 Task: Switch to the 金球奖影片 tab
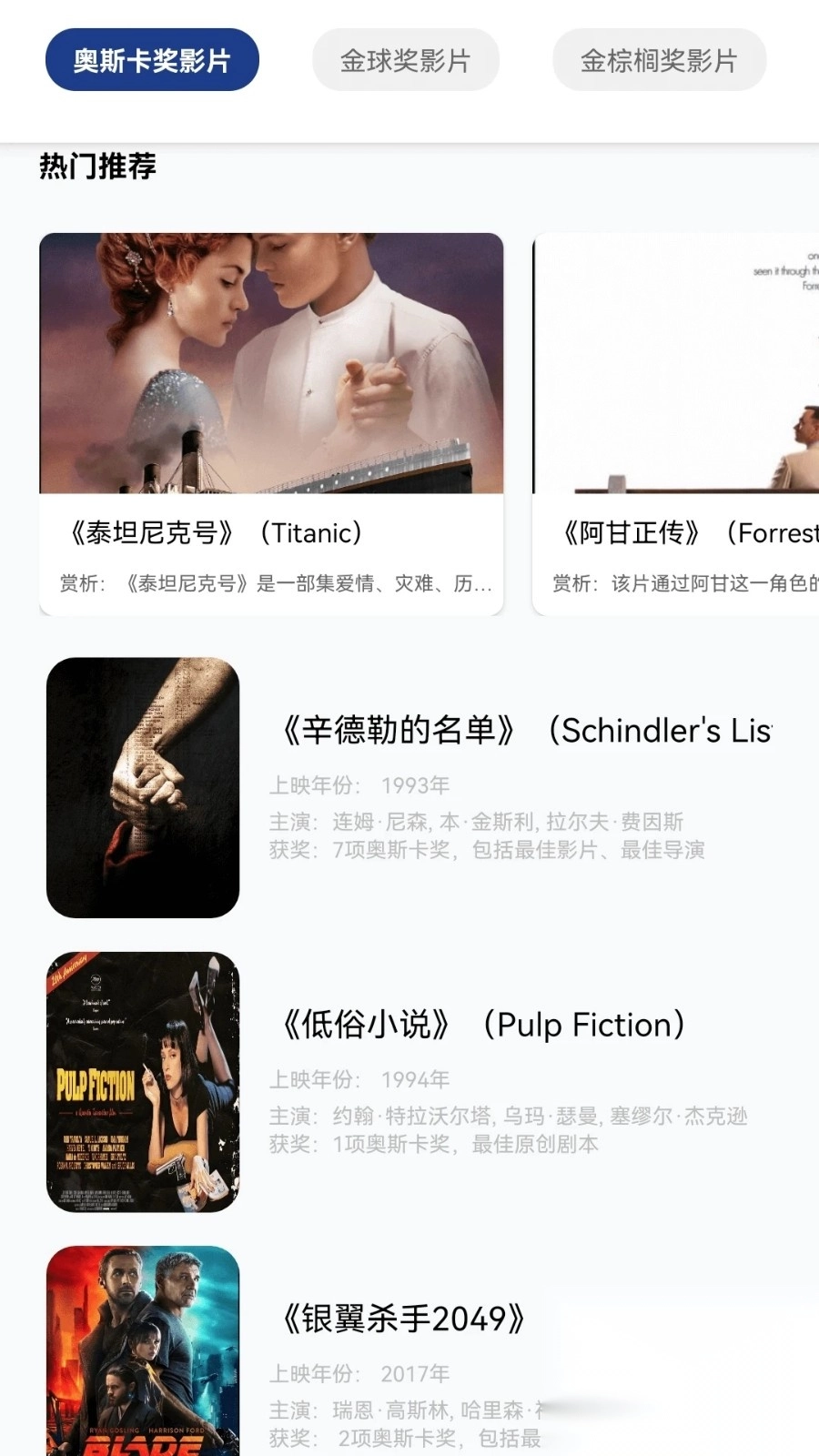click(405, 59)
